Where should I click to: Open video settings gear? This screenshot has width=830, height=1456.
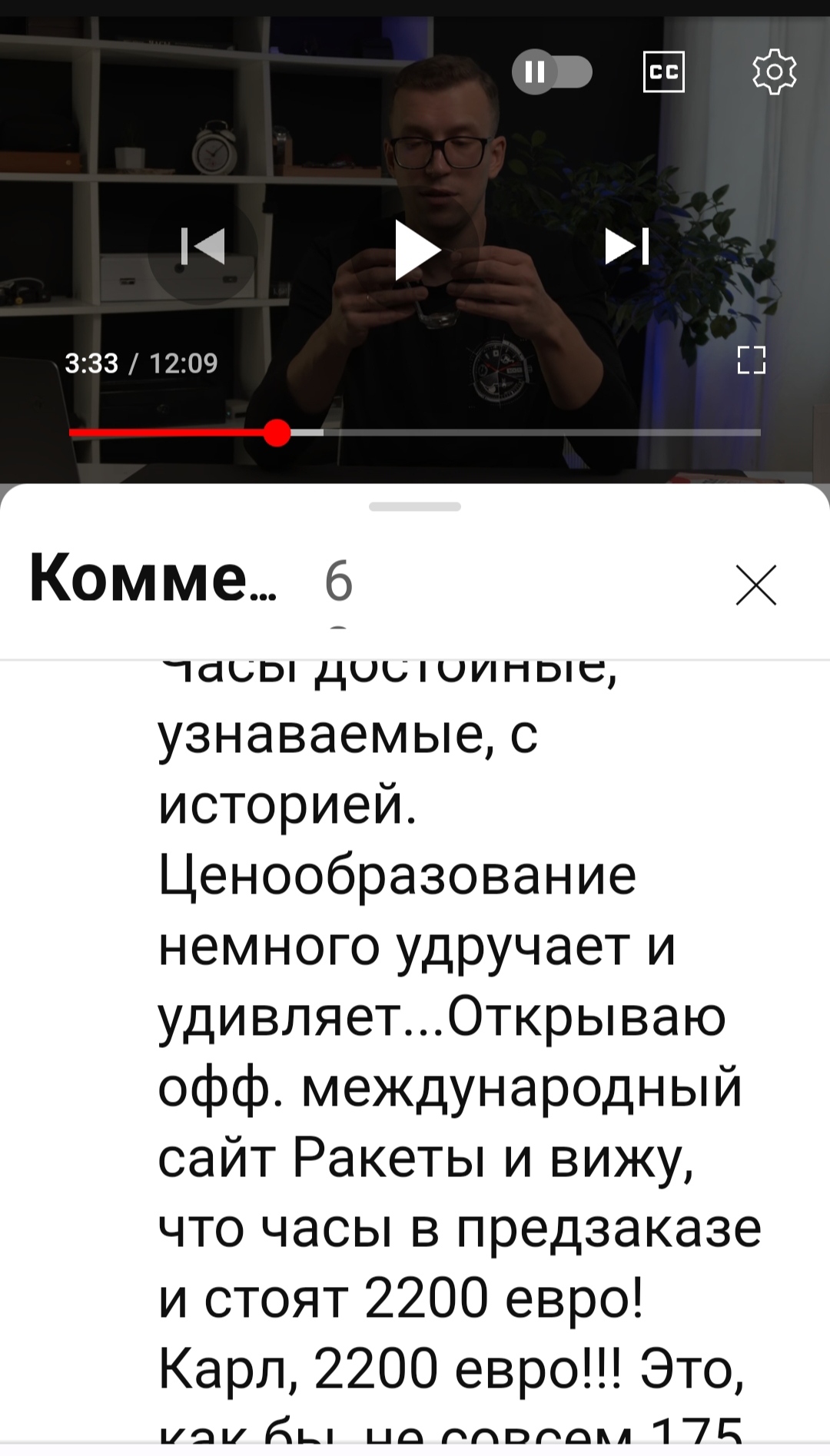774,72
